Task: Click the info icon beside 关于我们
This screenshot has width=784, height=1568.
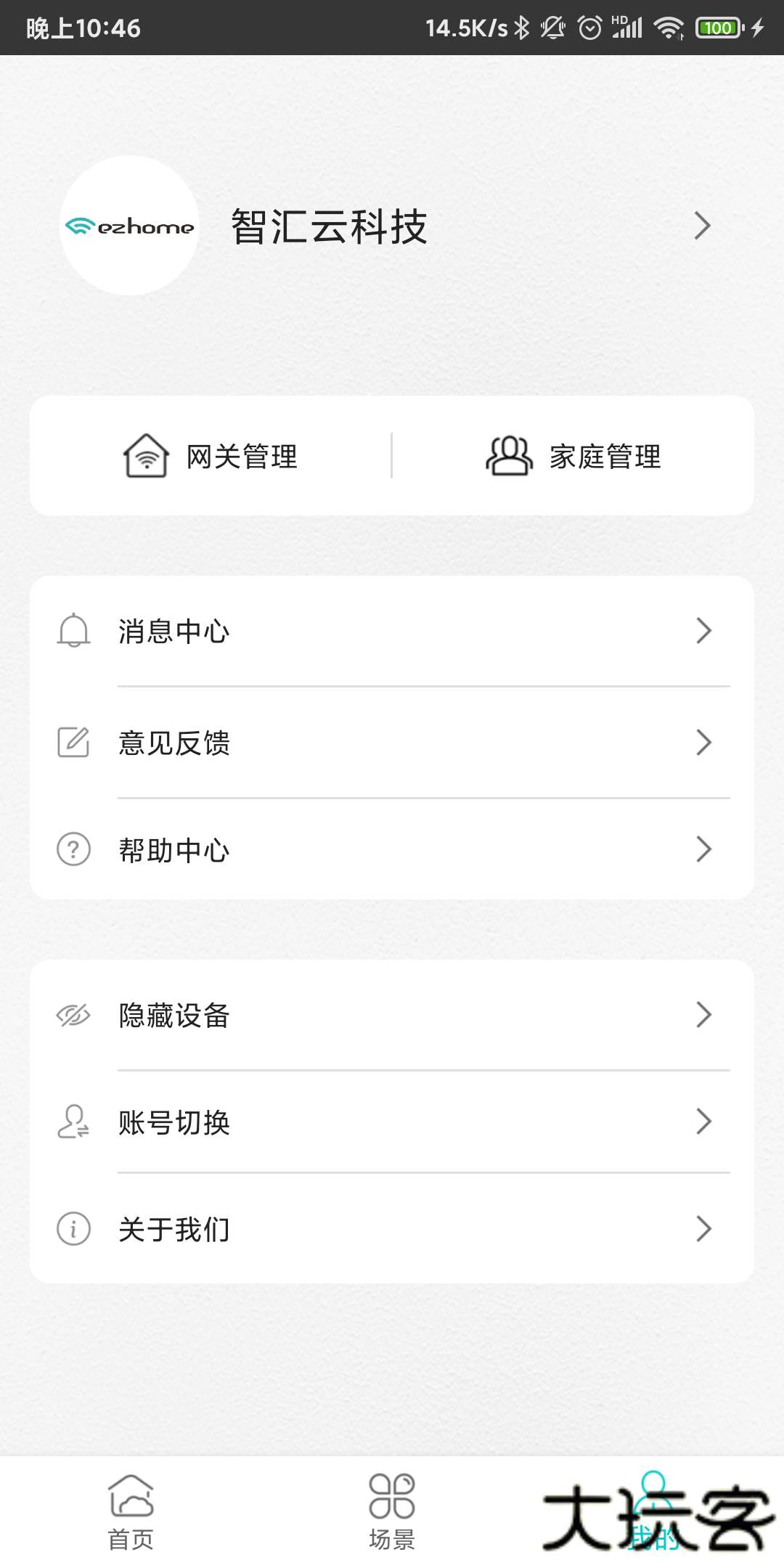Action: (x=73, y=1229)
